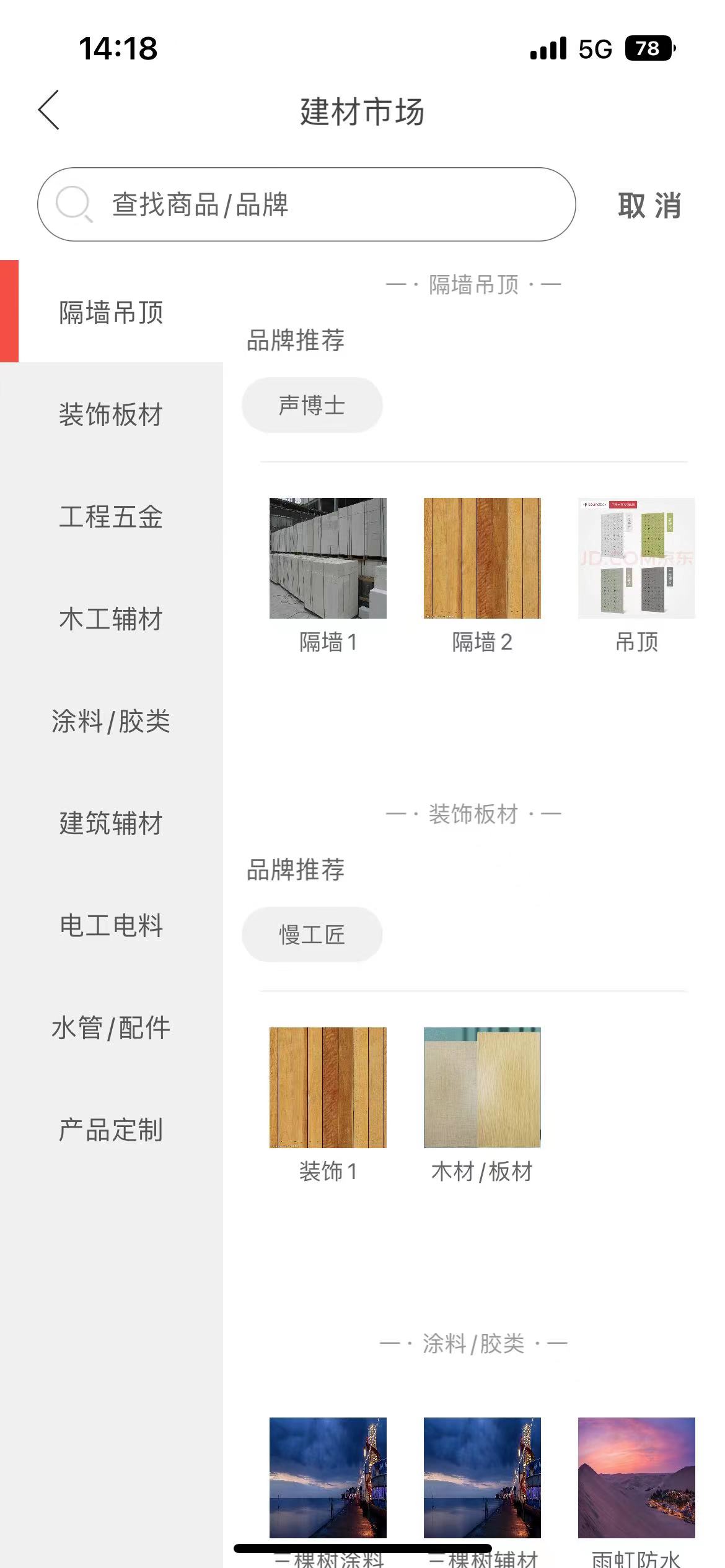This screenshot has height=1568, width=725.
Task: Open the 产品定制 category
Action: (x=112, y=1130)
